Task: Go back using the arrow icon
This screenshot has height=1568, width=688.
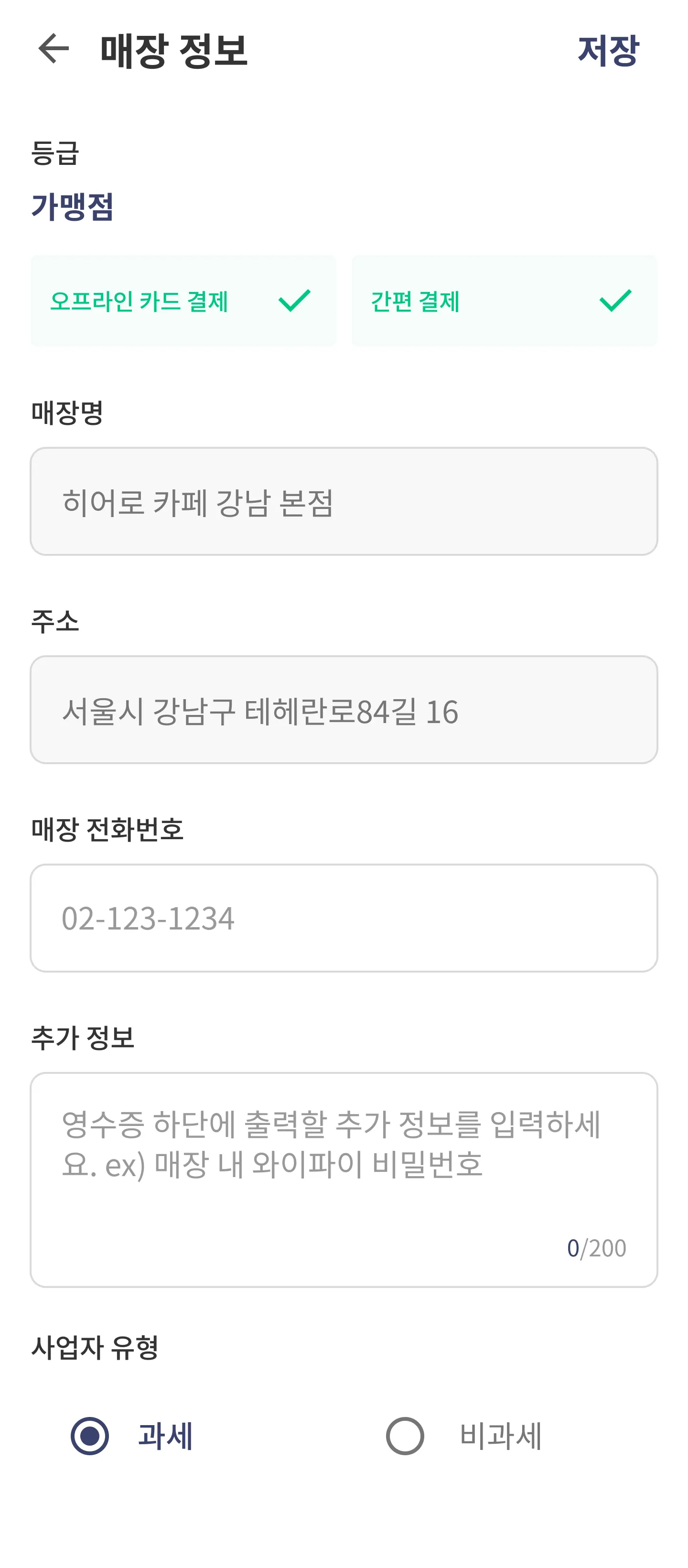Action: point(54,49)
